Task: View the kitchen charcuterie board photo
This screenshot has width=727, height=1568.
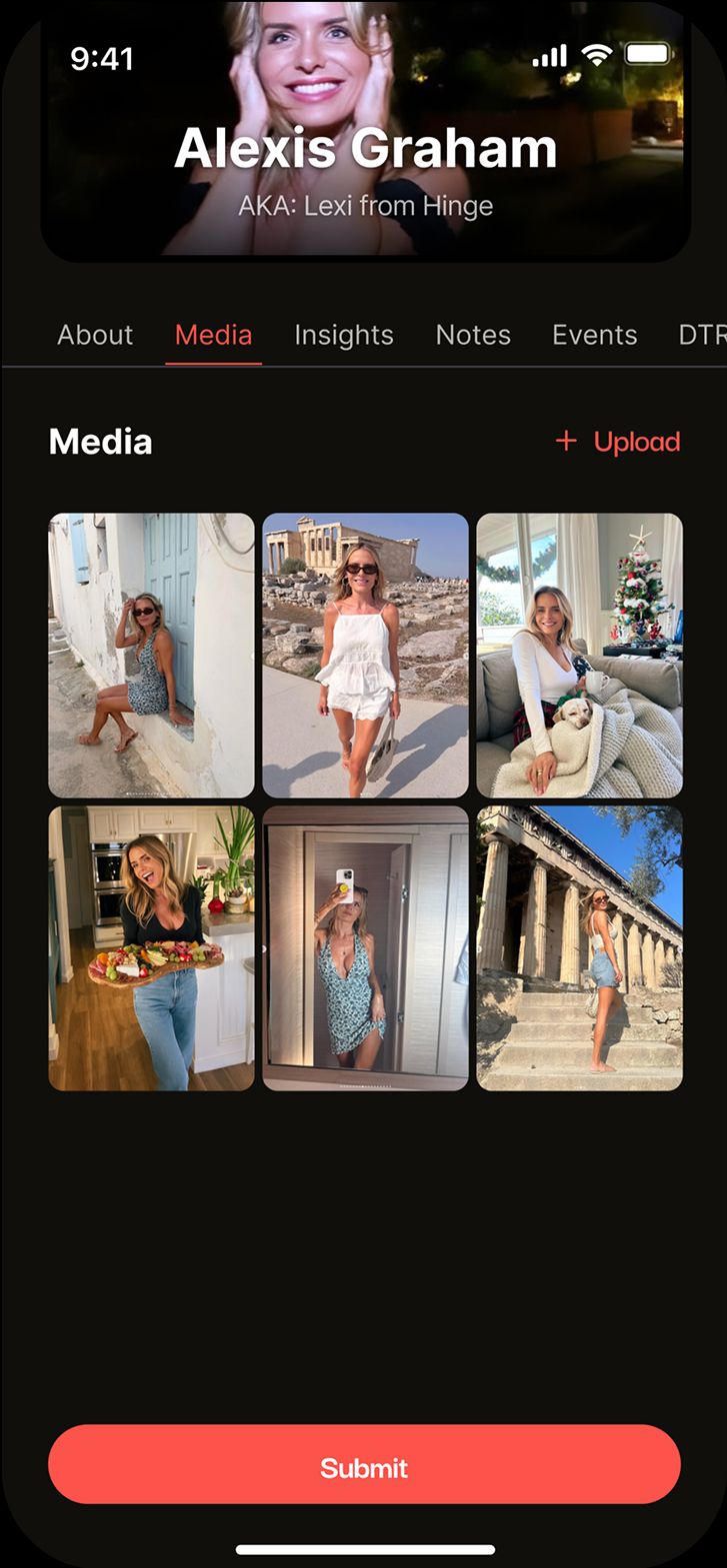Action: pyautogui.click(x=151, y=947)
